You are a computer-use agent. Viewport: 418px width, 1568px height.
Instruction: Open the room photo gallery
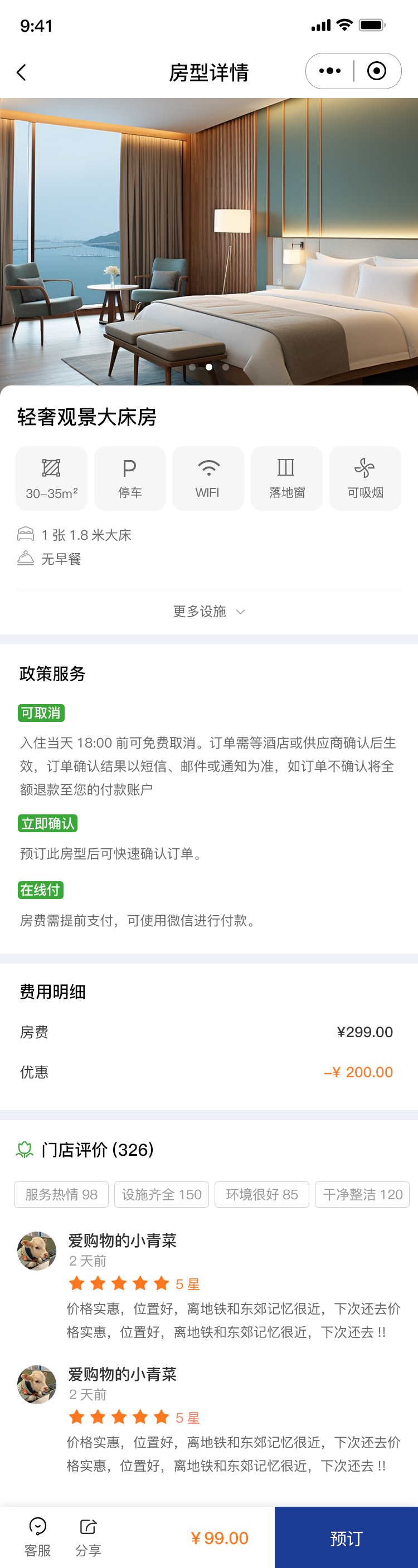coord(209,241)
